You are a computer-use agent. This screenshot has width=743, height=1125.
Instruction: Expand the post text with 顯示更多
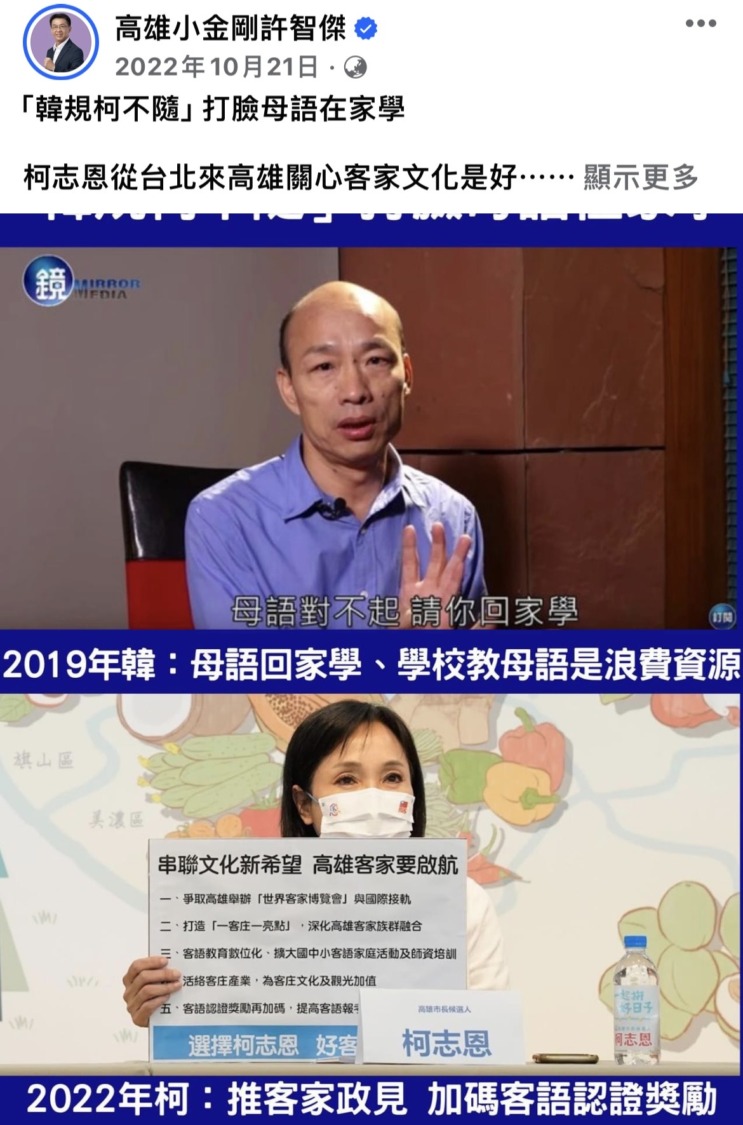pyautogui.click(x=640, y=178)
